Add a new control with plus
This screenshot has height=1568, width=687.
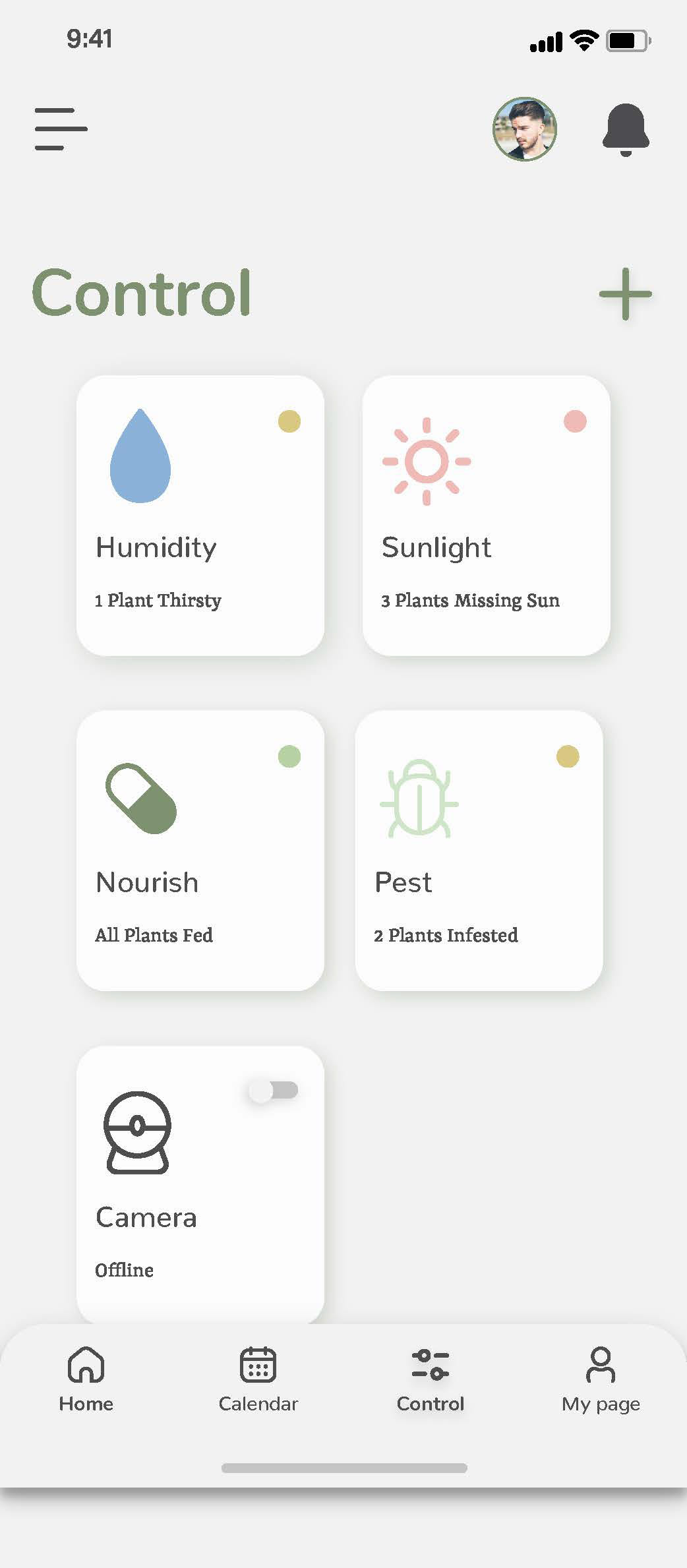(x=625, y=294)
